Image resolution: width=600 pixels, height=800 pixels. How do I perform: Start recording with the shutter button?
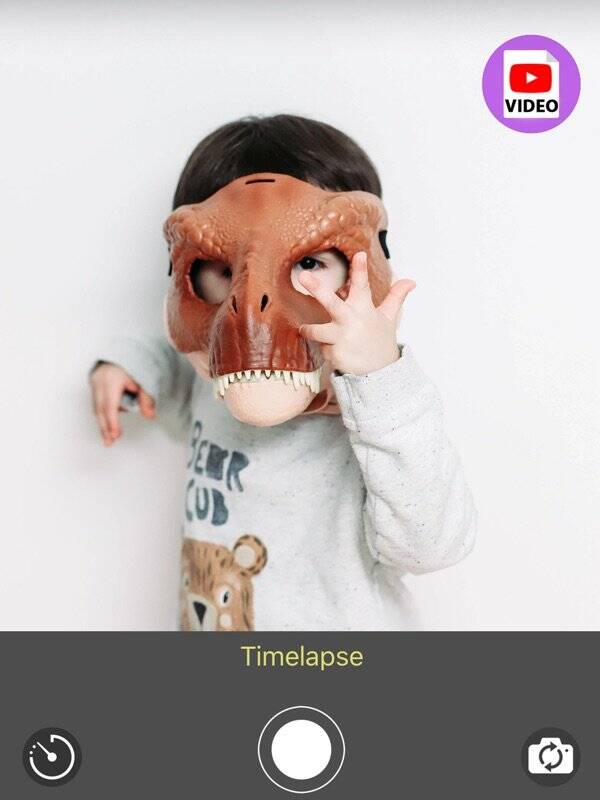pos(301,750)
